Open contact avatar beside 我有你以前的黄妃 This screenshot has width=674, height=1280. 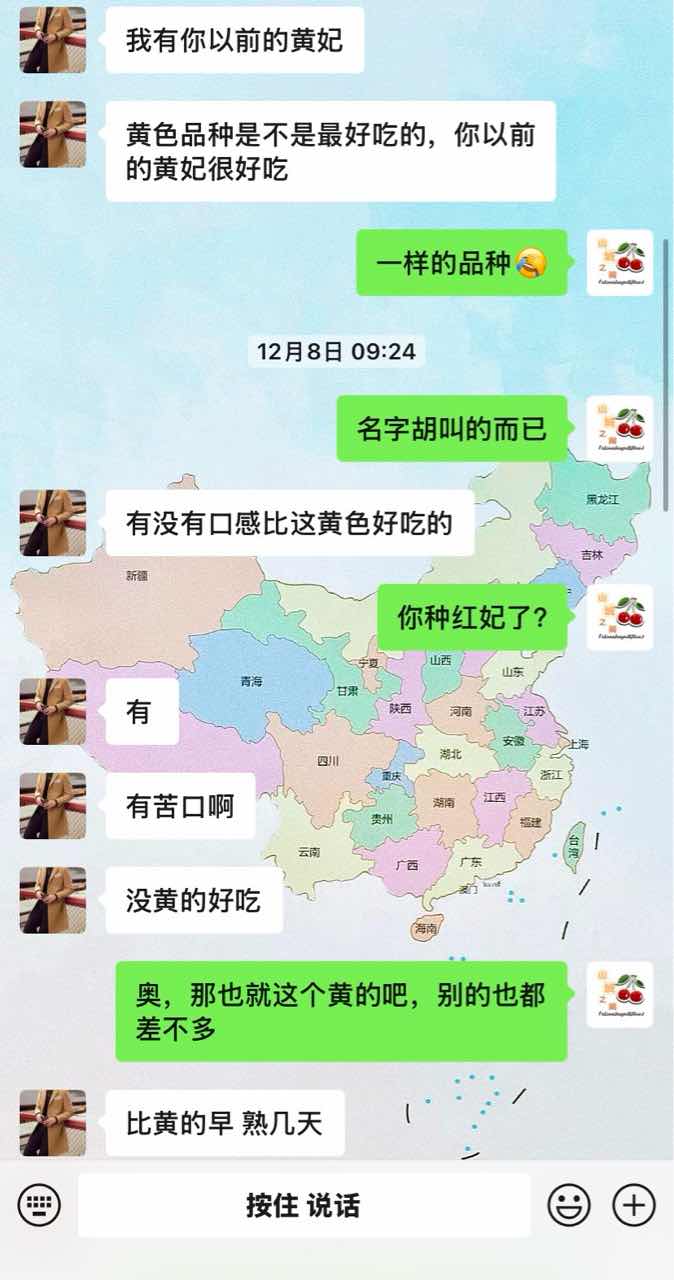click(53, 40)
